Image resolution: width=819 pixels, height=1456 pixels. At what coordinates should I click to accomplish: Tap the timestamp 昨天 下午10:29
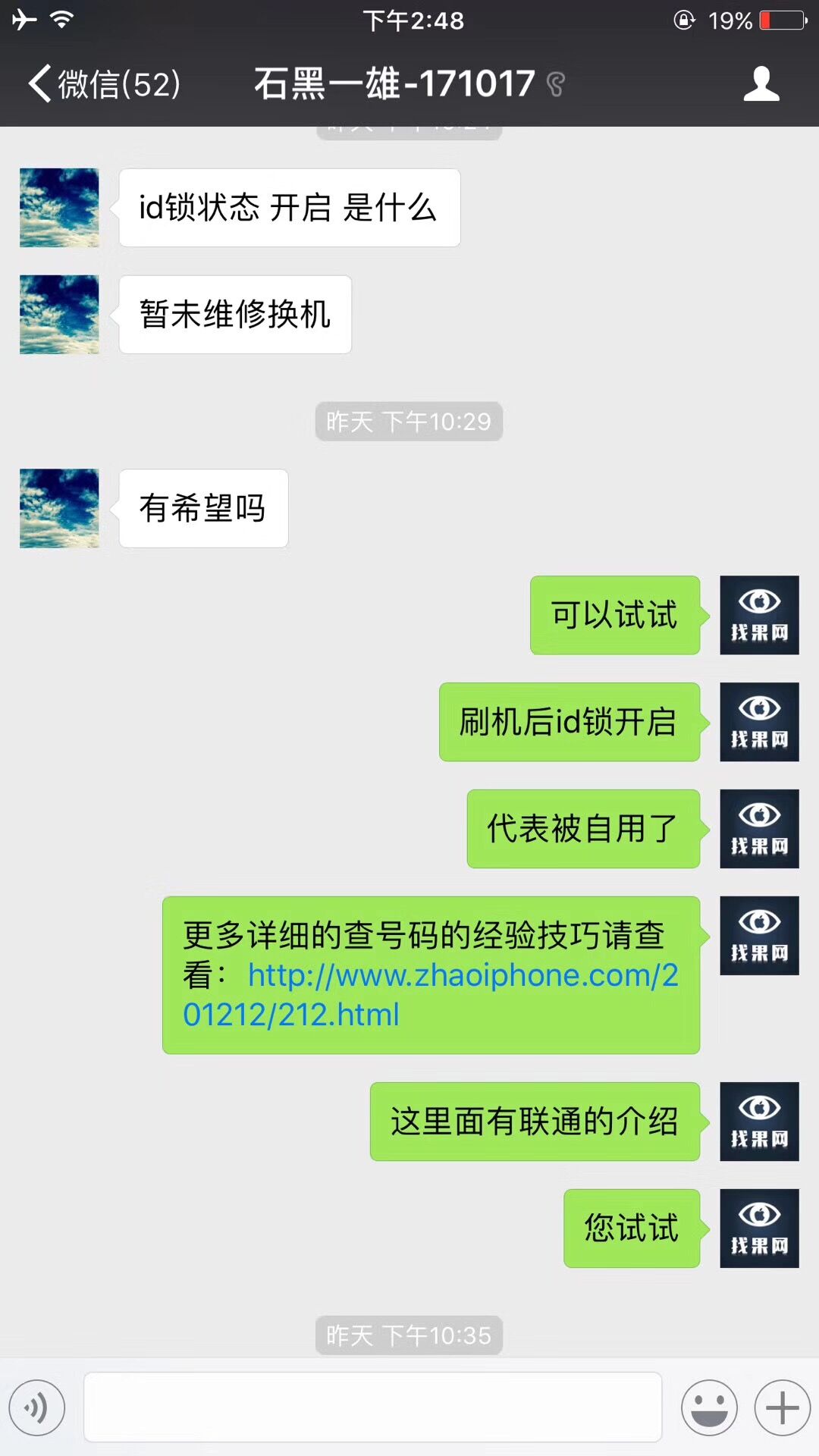[409, 422]
